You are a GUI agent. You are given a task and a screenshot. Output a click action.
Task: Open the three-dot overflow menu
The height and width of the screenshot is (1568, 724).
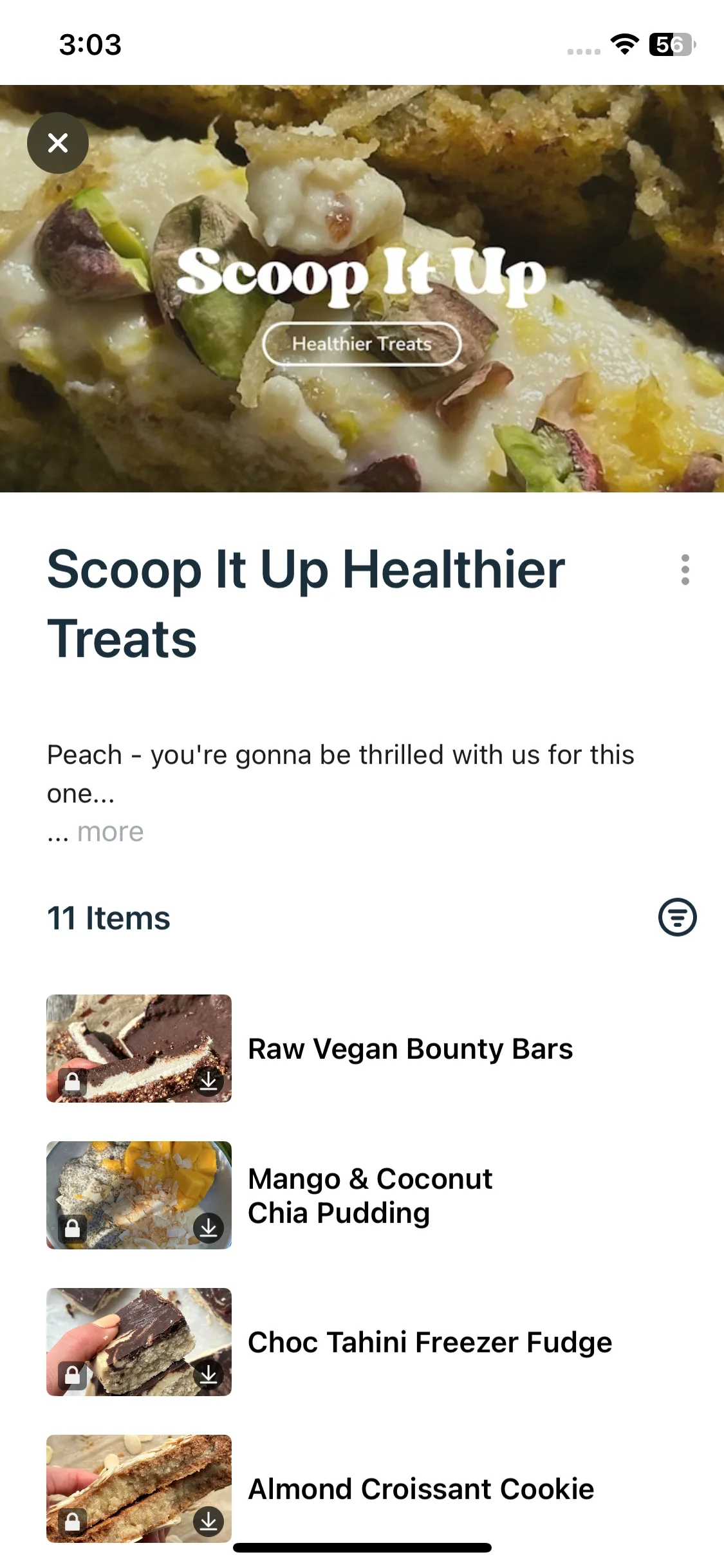pos(685,570)
